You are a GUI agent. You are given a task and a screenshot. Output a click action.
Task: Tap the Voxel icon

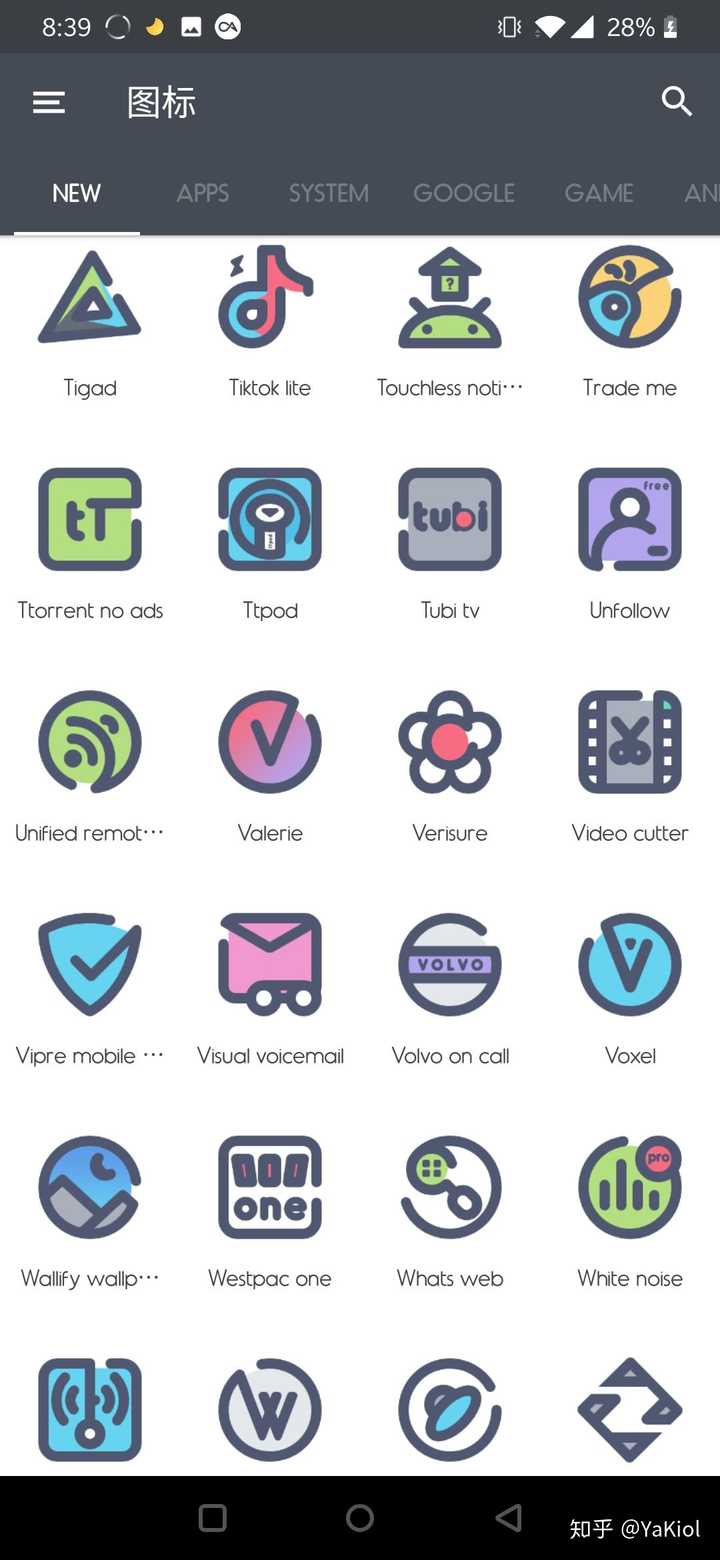click(x=630, y=965)
